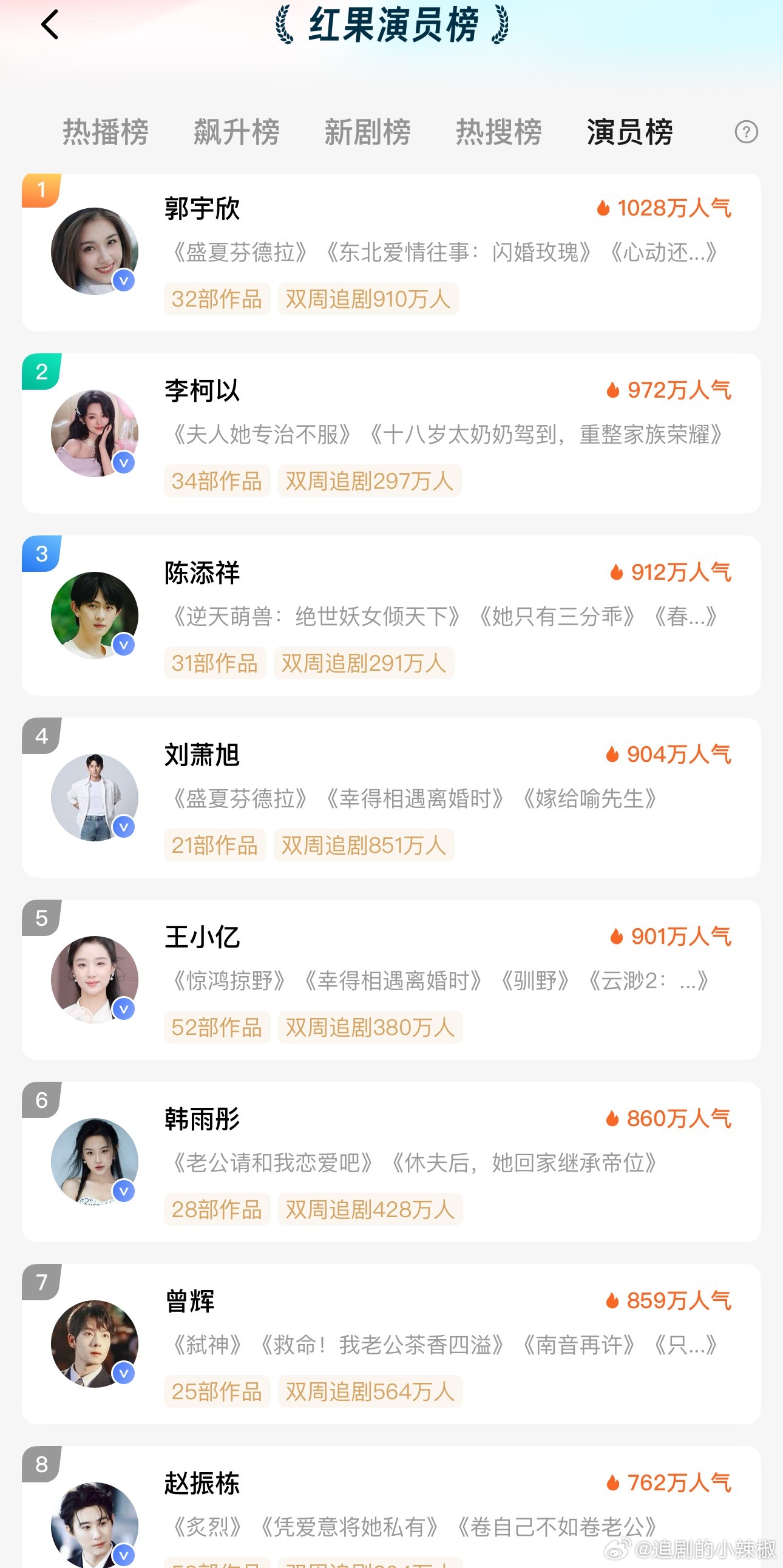Select the 刘萧旭 ranking card
783x1568 pixels.
point(390,798)
